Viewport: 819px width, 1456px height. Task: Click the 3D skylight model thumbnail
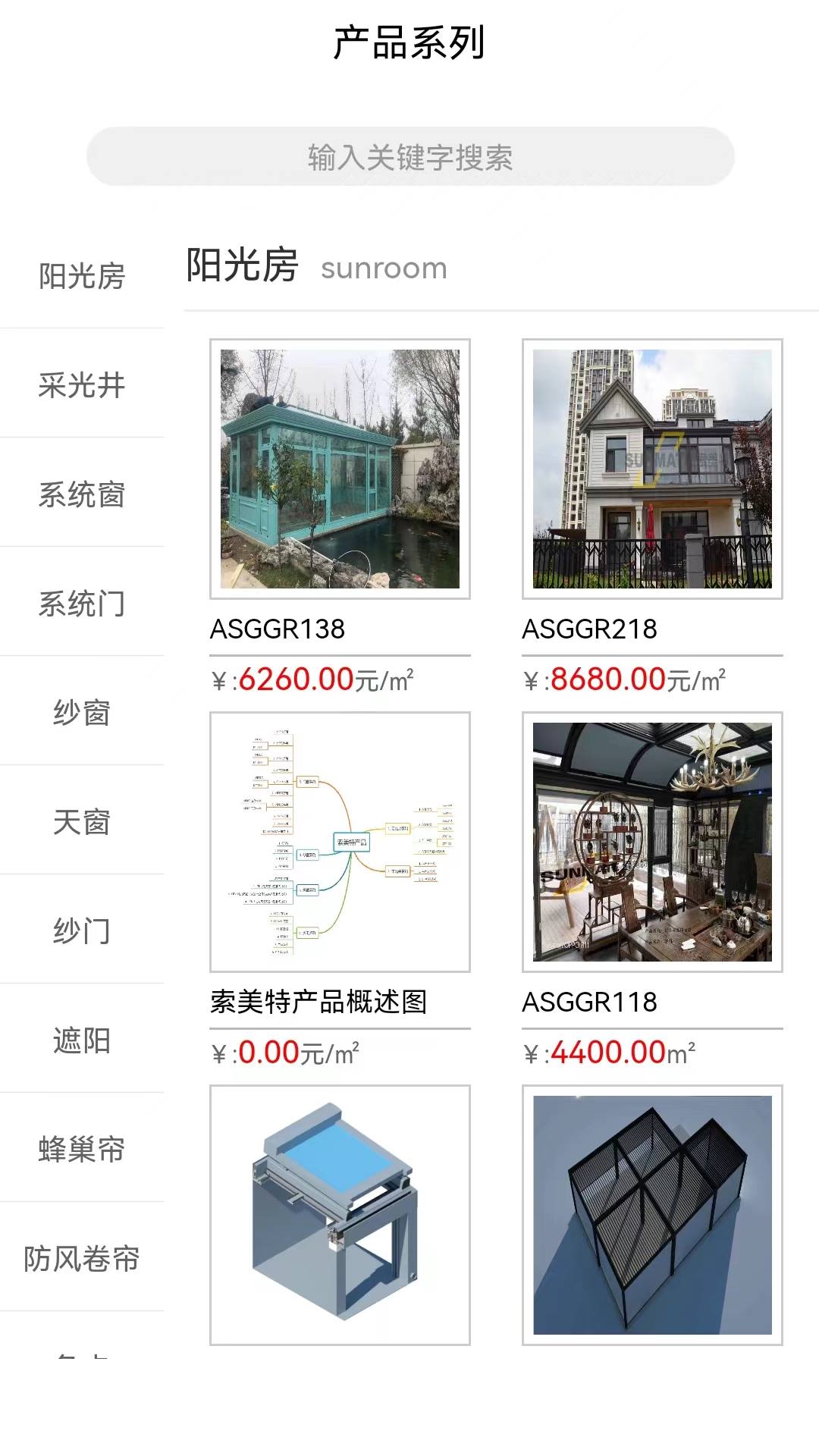pyautogui.click(x=340, y=1216)
